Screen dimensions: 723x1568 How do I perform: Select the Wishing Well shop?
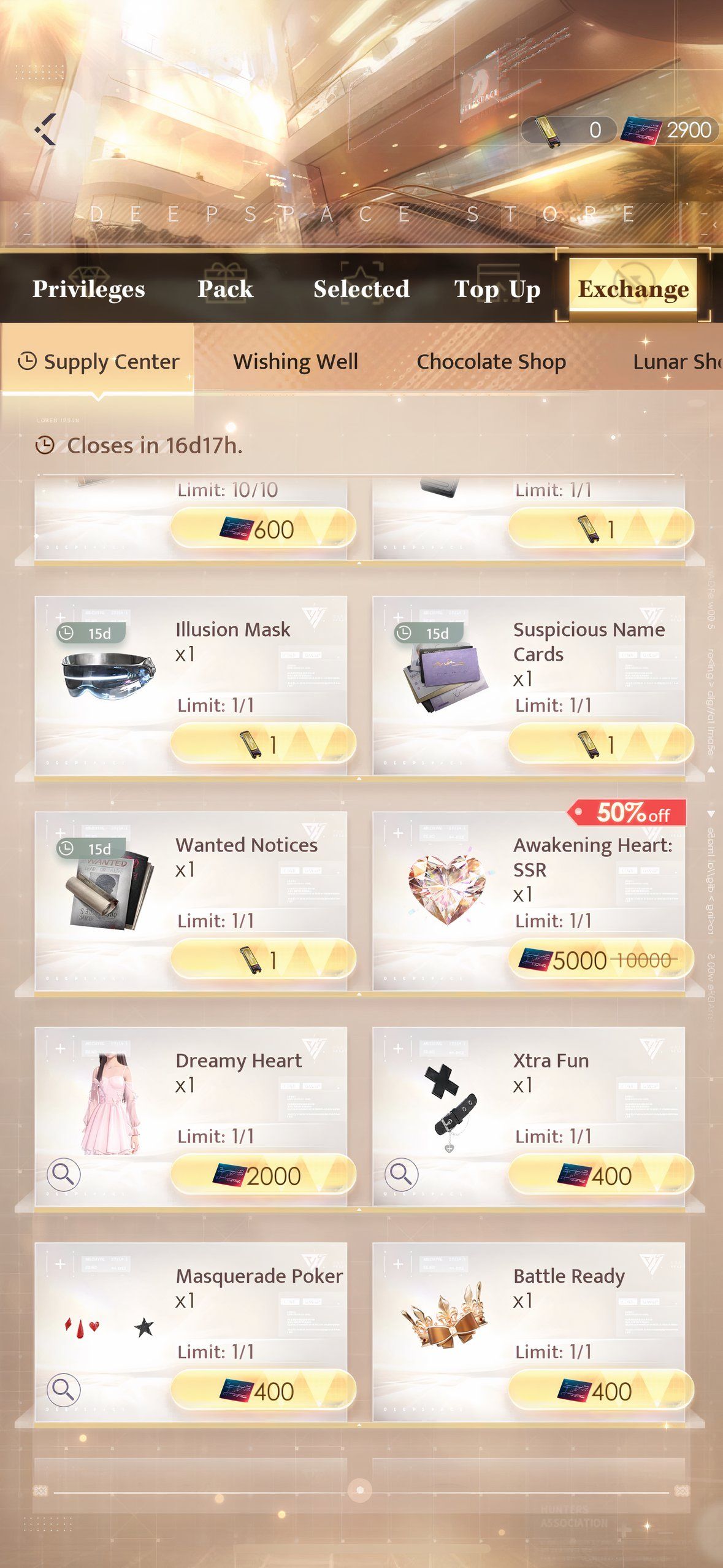tap(295, 361)
